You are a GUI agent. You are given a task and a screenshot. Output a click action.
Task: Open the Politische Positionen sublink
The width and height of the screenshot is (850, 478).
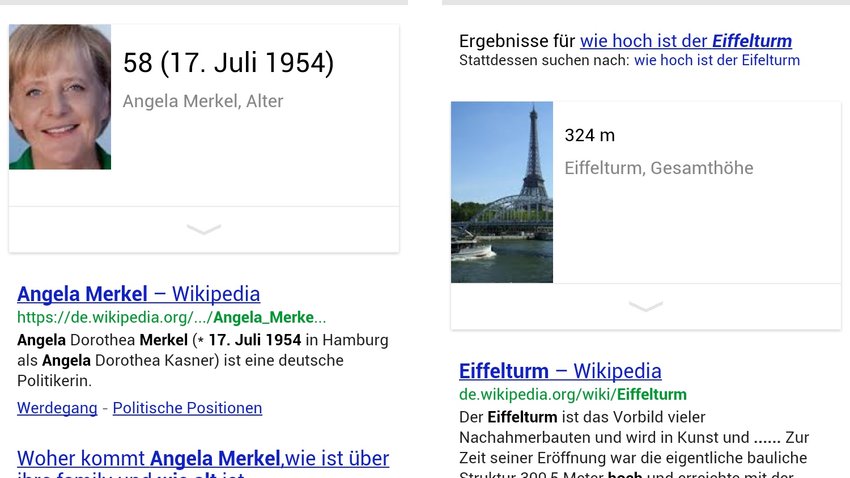pyautogui.click(x=187, y=408)
